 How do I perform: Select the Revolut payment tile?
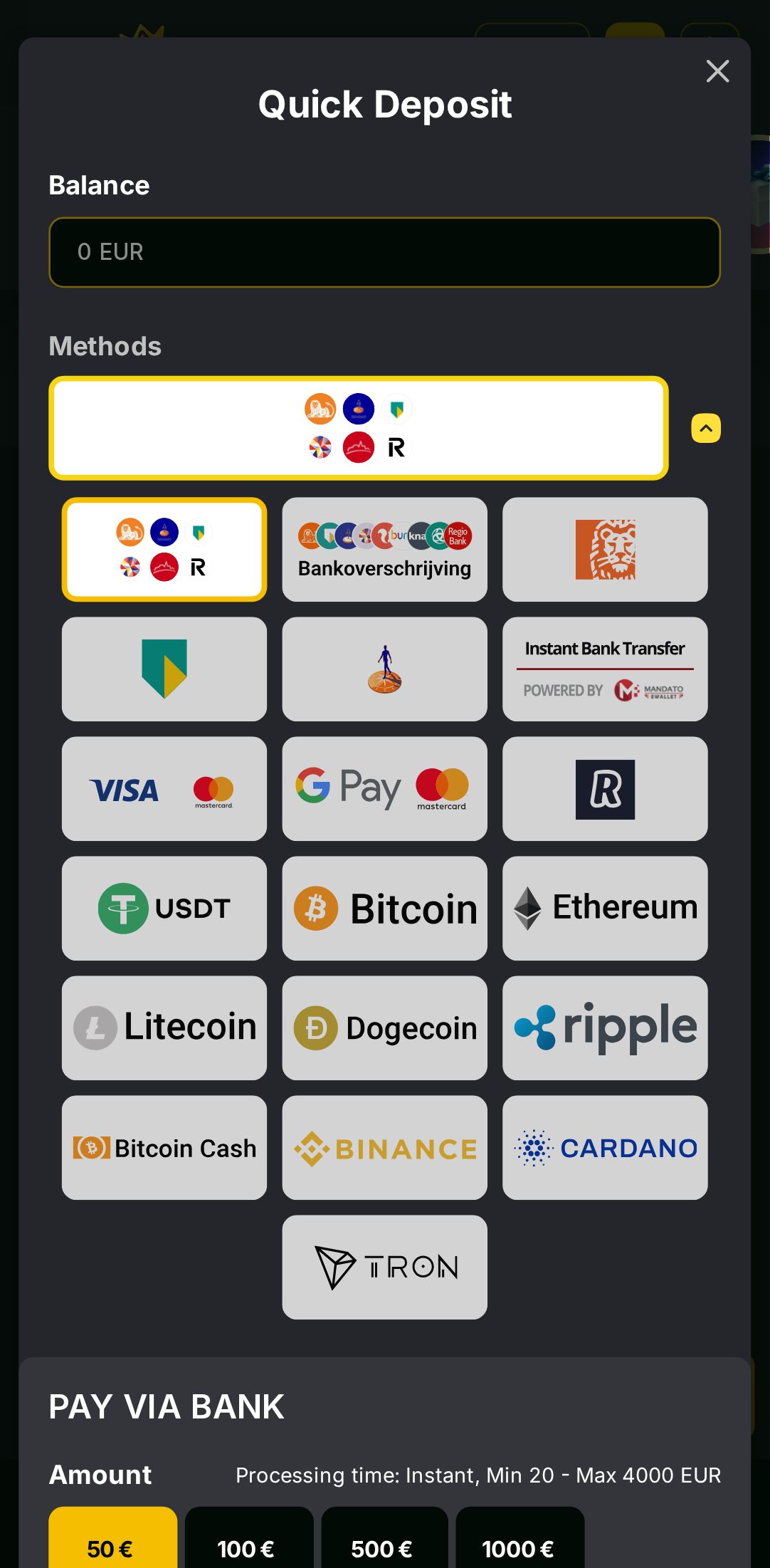(605, 788)
